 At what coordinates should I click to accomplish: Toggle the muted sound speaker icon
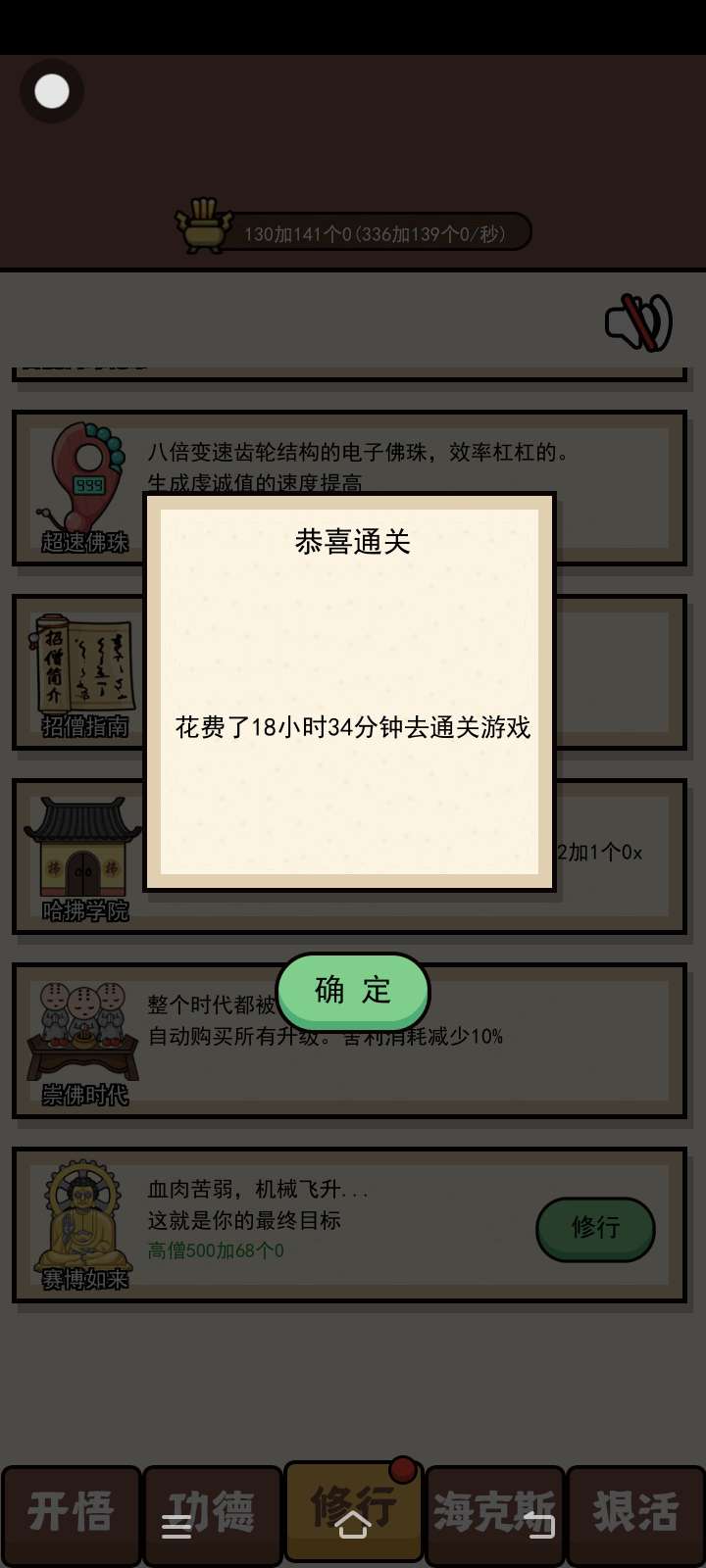pos(638,322)
